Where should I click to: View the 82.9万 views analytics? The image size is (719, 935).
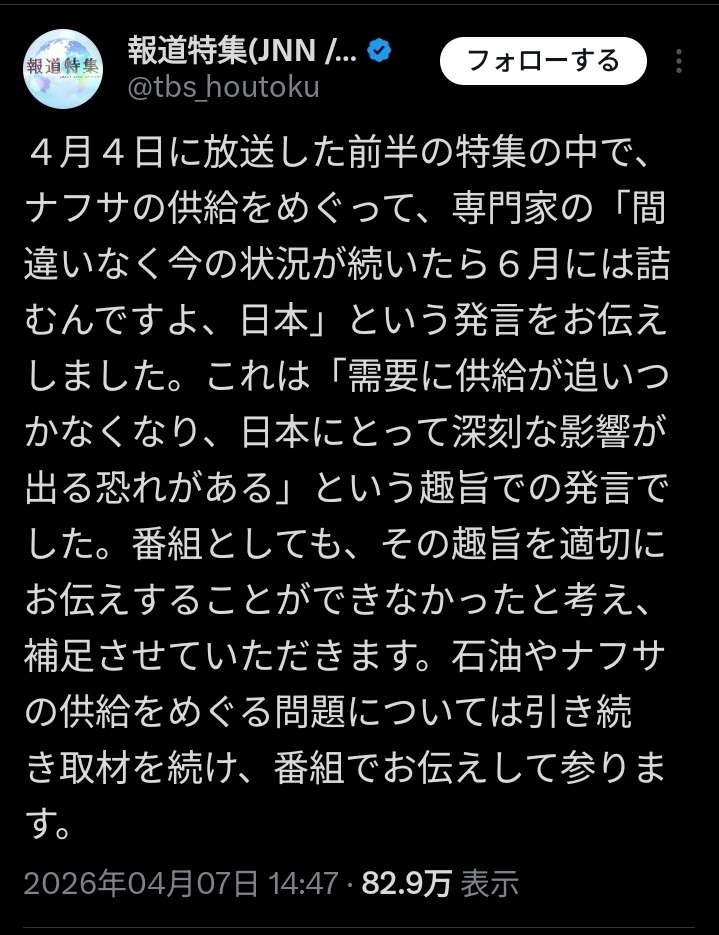tap(439, 882)
